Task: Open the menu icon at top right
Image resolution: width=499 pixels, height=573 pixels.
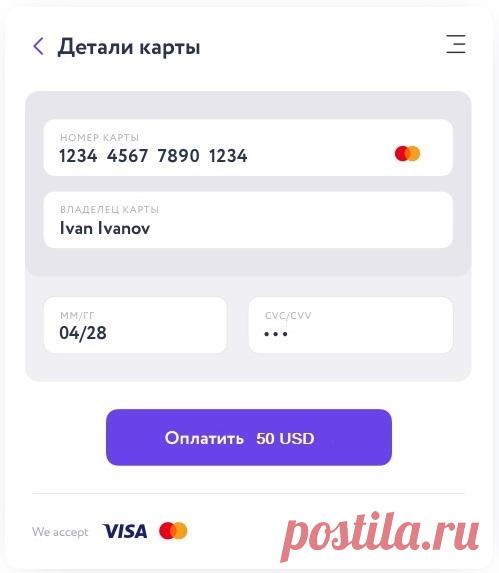Action: 456,44
